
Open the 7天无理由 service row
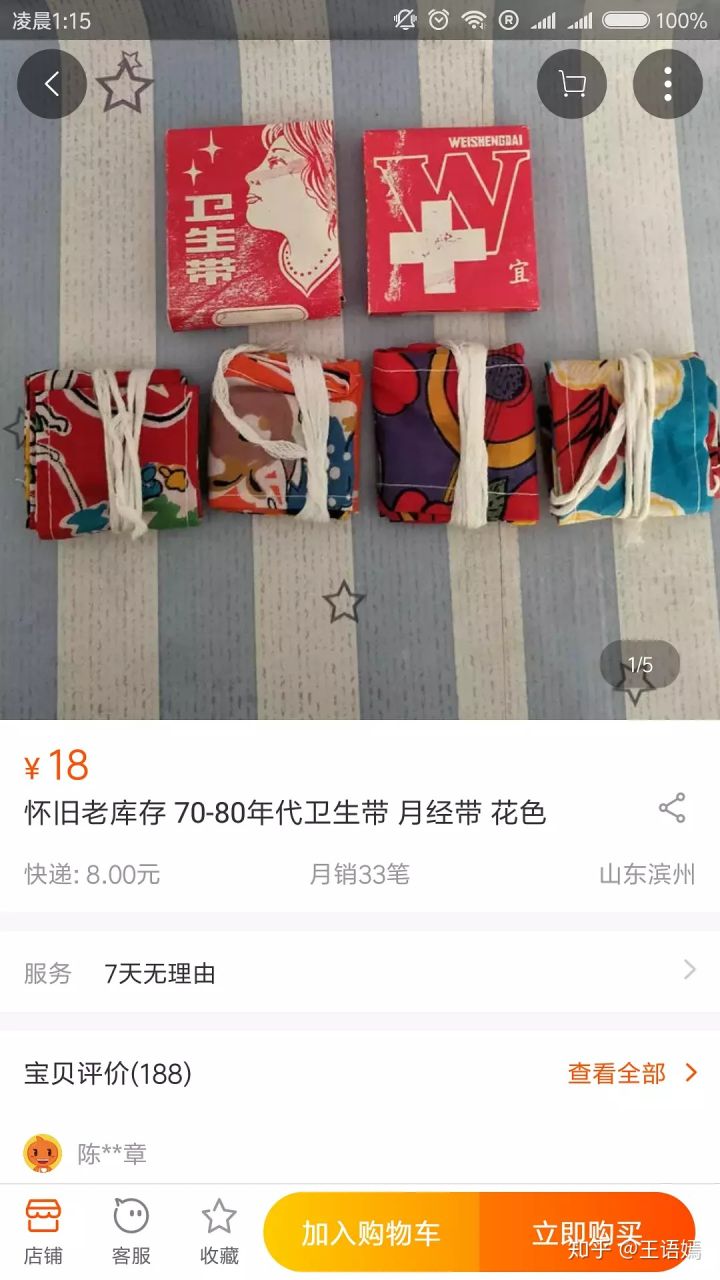(x=360, y=972)
